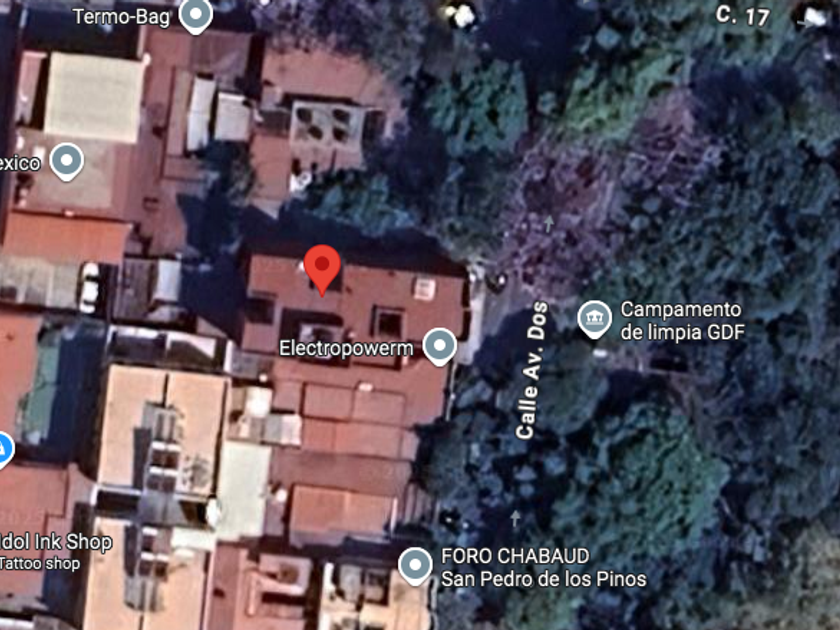The height and width of the screenshot is (630, 840).
Task: Tap the place marker labeled exico
Action: [x=67, y=162]
